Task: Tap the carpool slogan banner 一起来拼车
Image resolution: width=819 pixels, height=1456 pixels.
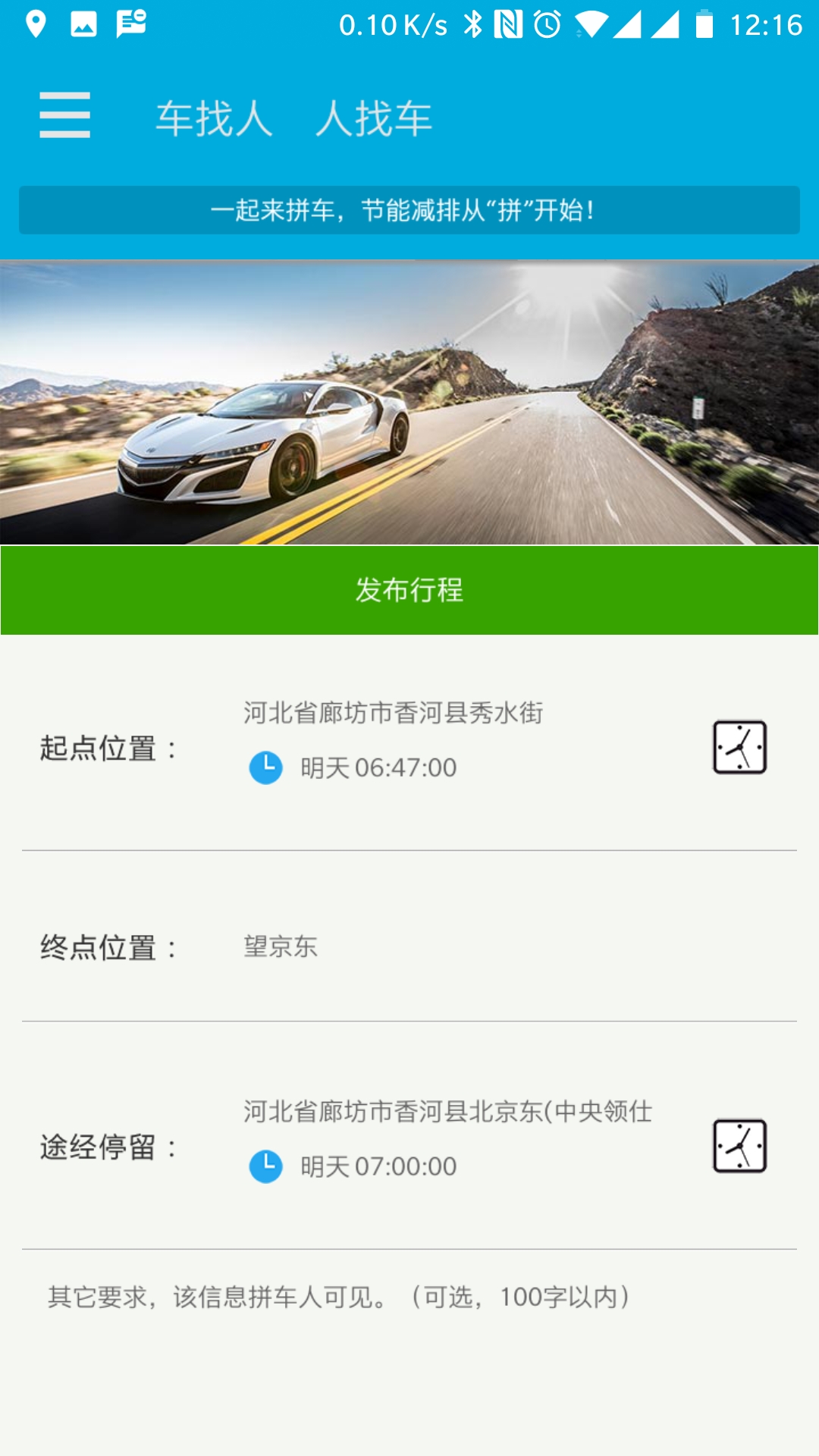Action: (x=409, y=209)
